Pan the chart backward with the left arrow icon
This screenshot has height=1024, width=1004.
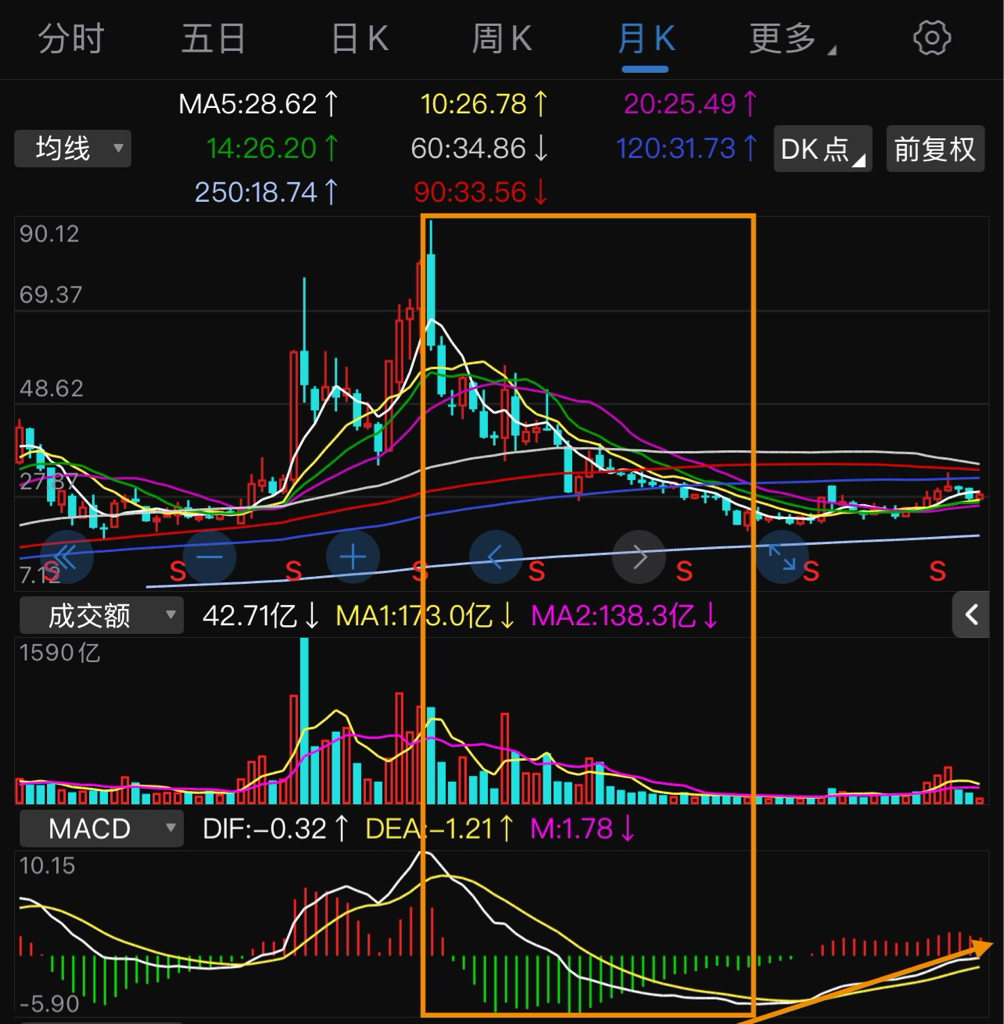[496, 559]
